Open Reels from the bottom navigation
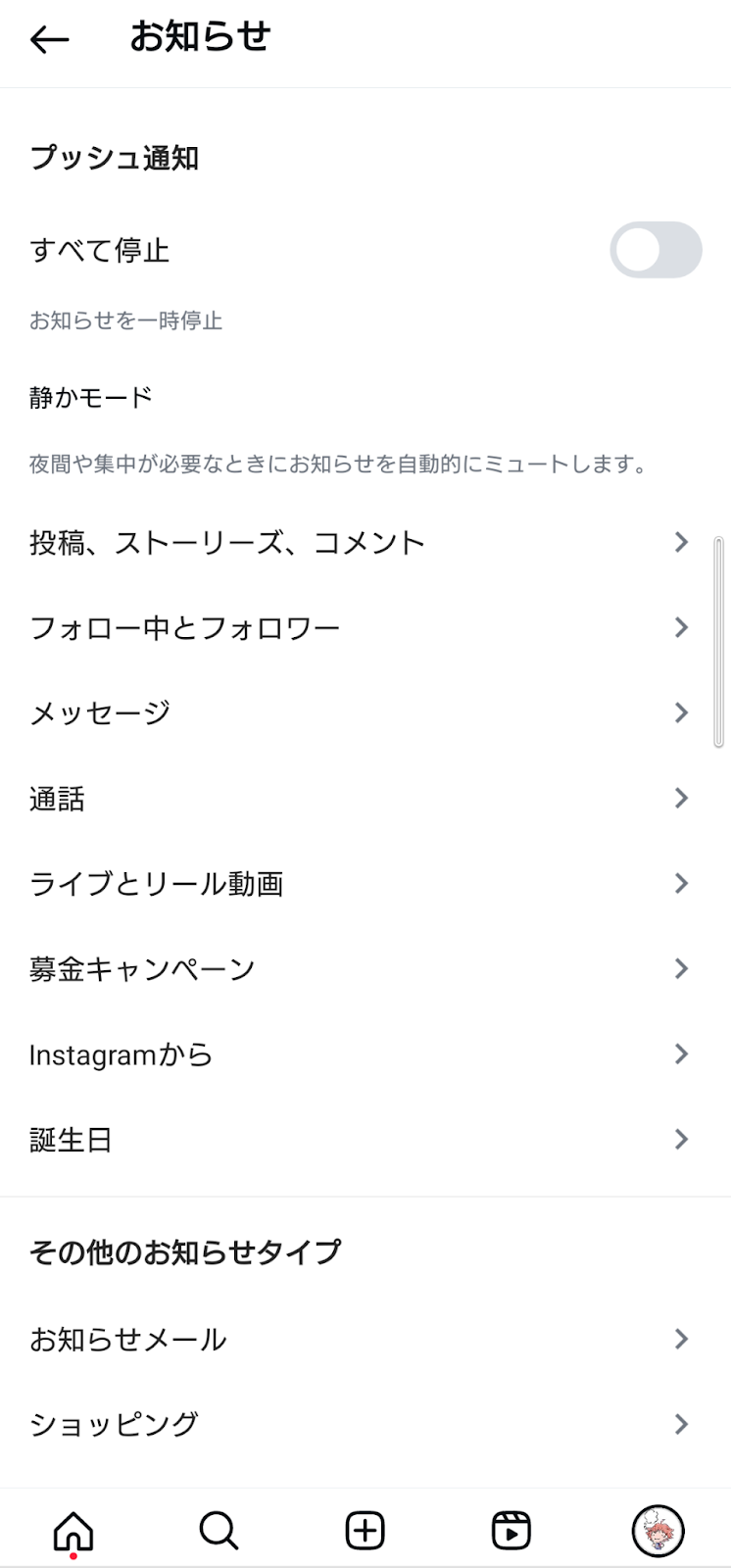This screenshot has height=1568, width=731. click(x=511, y=1529)
